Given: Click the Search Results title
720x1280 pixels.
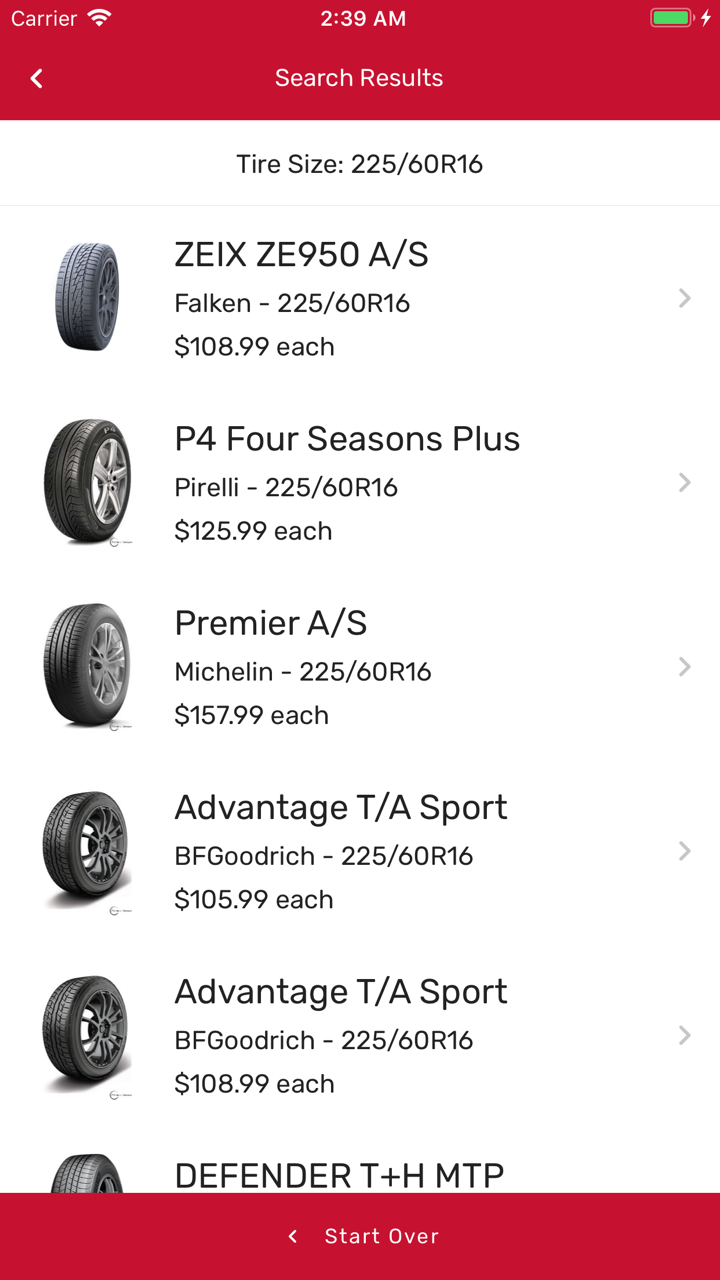Looking at the screenshot, I should click(x=359, y=77).
